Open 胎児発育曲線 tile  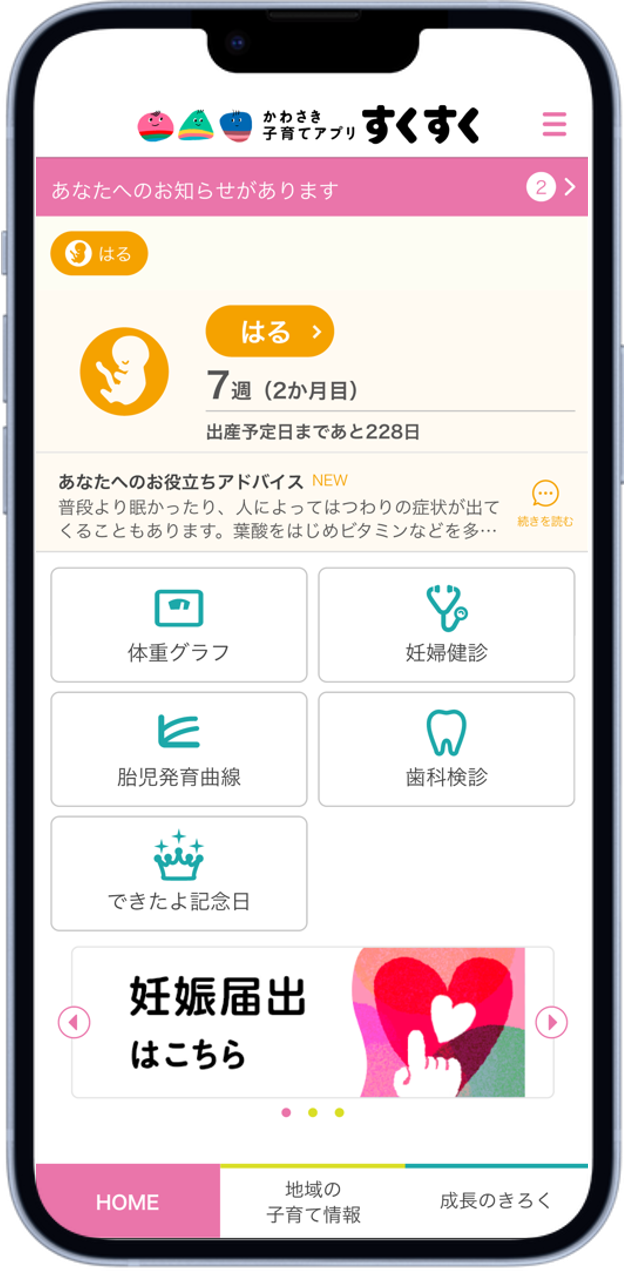[x=179, y=749]
